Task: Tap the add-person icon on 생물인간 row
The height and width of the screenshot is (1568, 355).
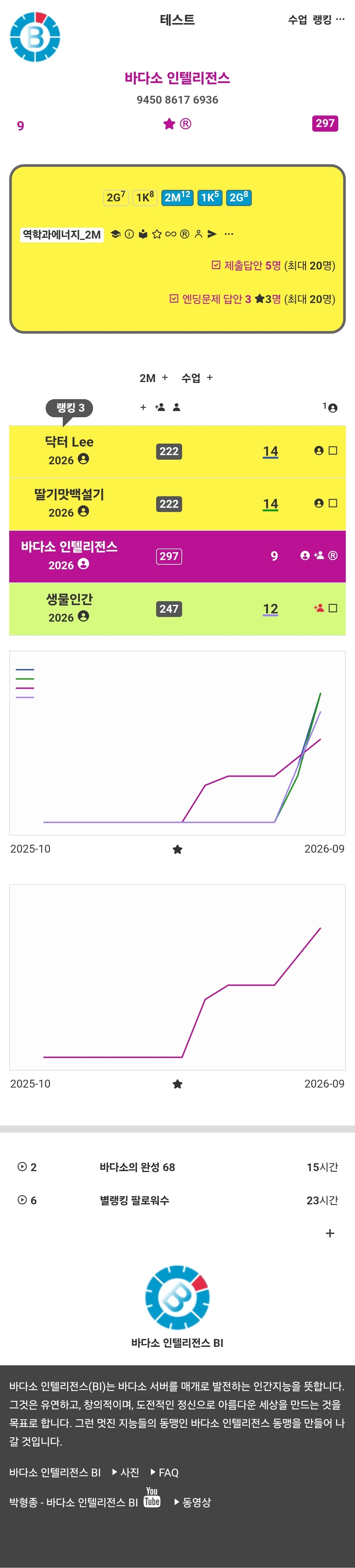Action: pyautogui.click(x=319, y=608)
